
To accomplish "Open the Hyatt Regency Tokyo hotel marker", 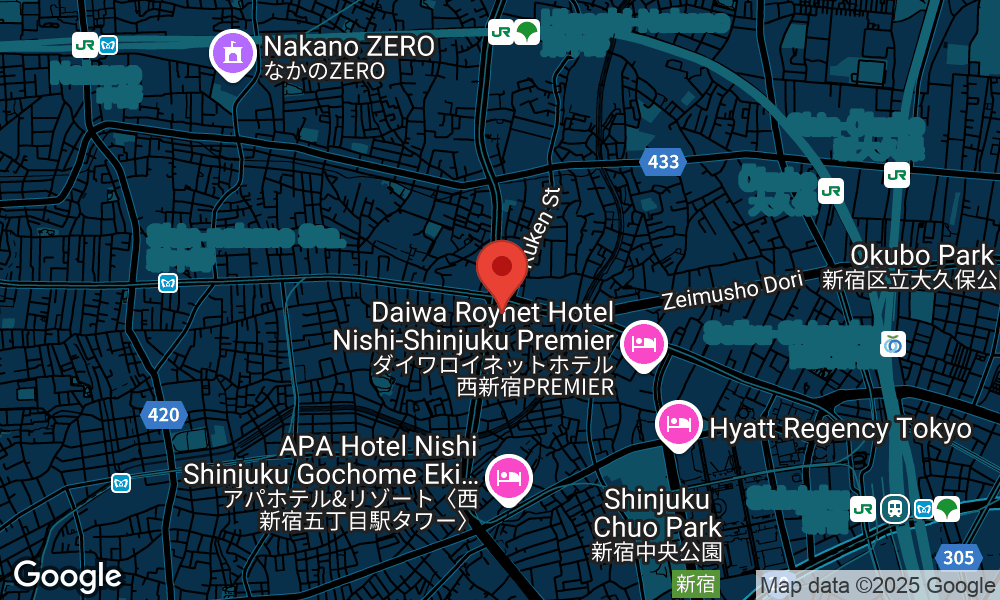I will point(680,423).
